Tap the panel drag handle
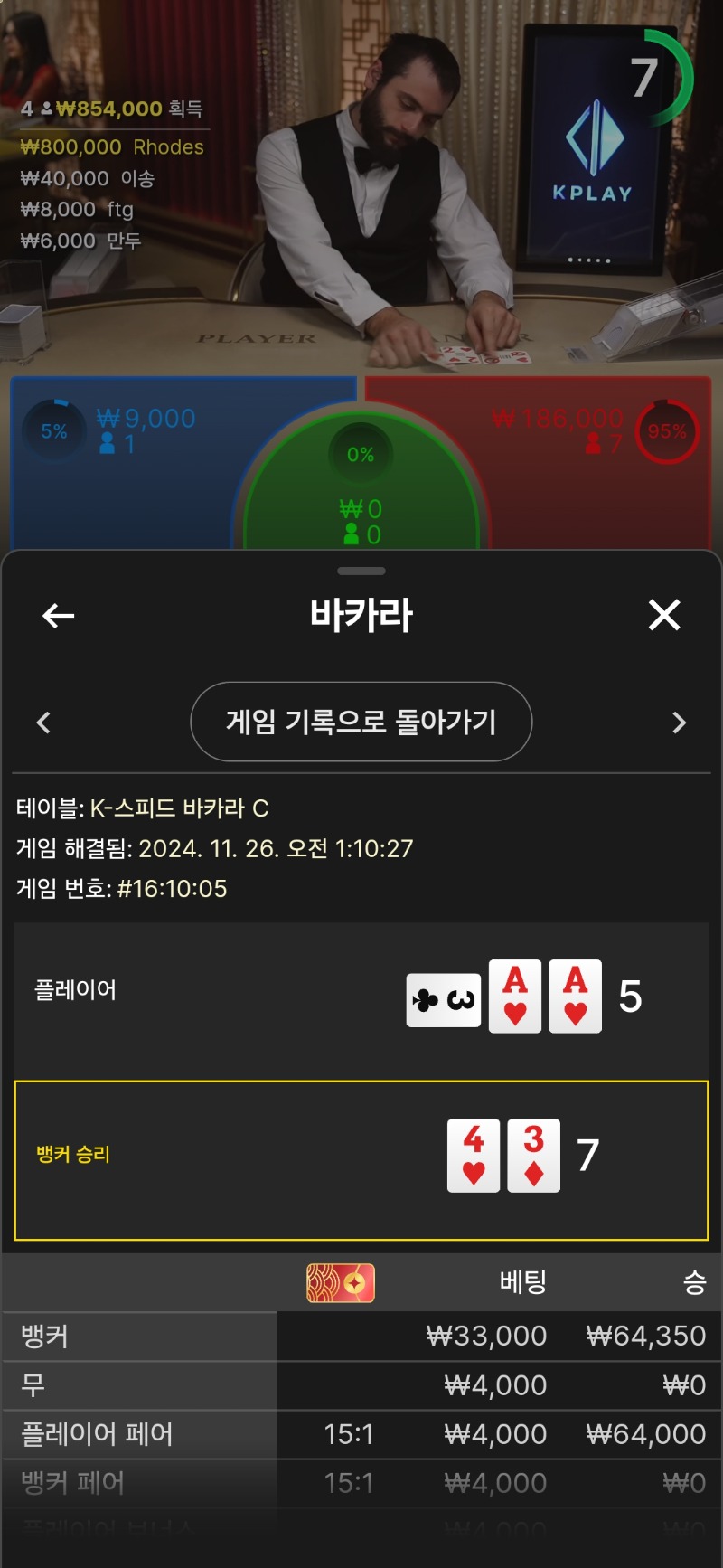Image resolution: width=723 pixels, height=1568 pixels. click(x=361, y=571)
